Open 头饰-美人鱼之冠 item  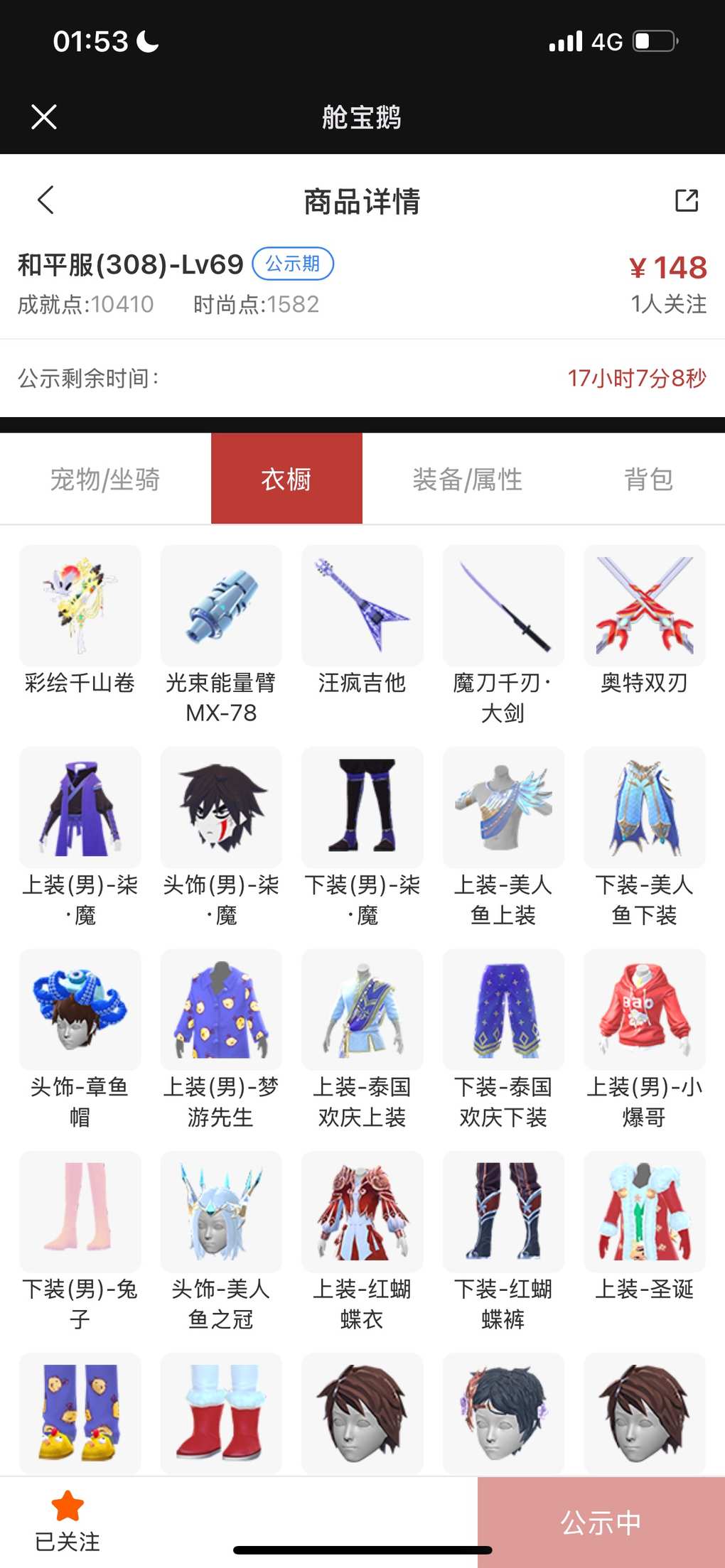pyautogui.click(x=221, y=1211)
